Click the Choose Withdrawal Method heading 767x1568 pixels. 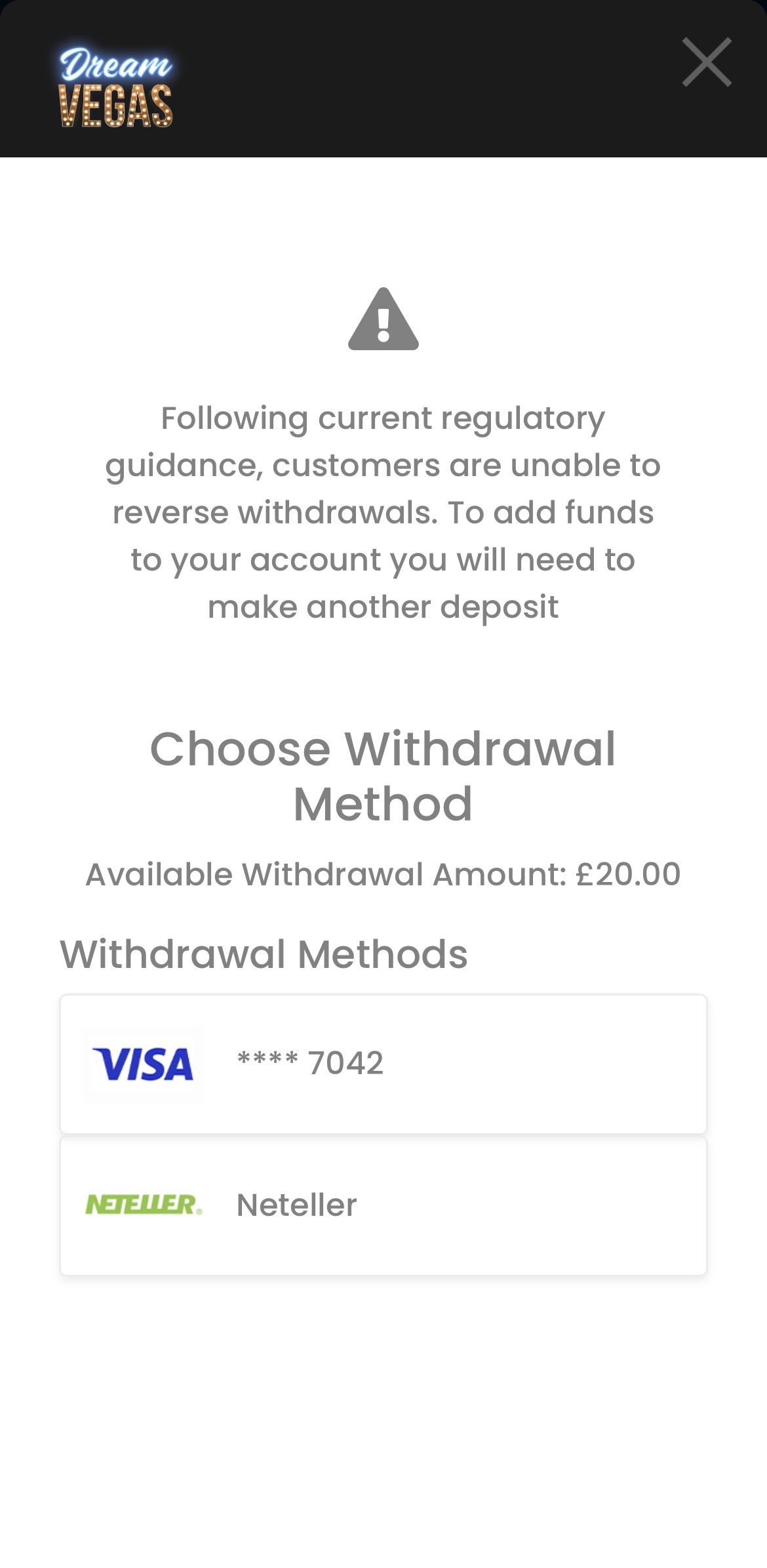[x=383, y=777]
